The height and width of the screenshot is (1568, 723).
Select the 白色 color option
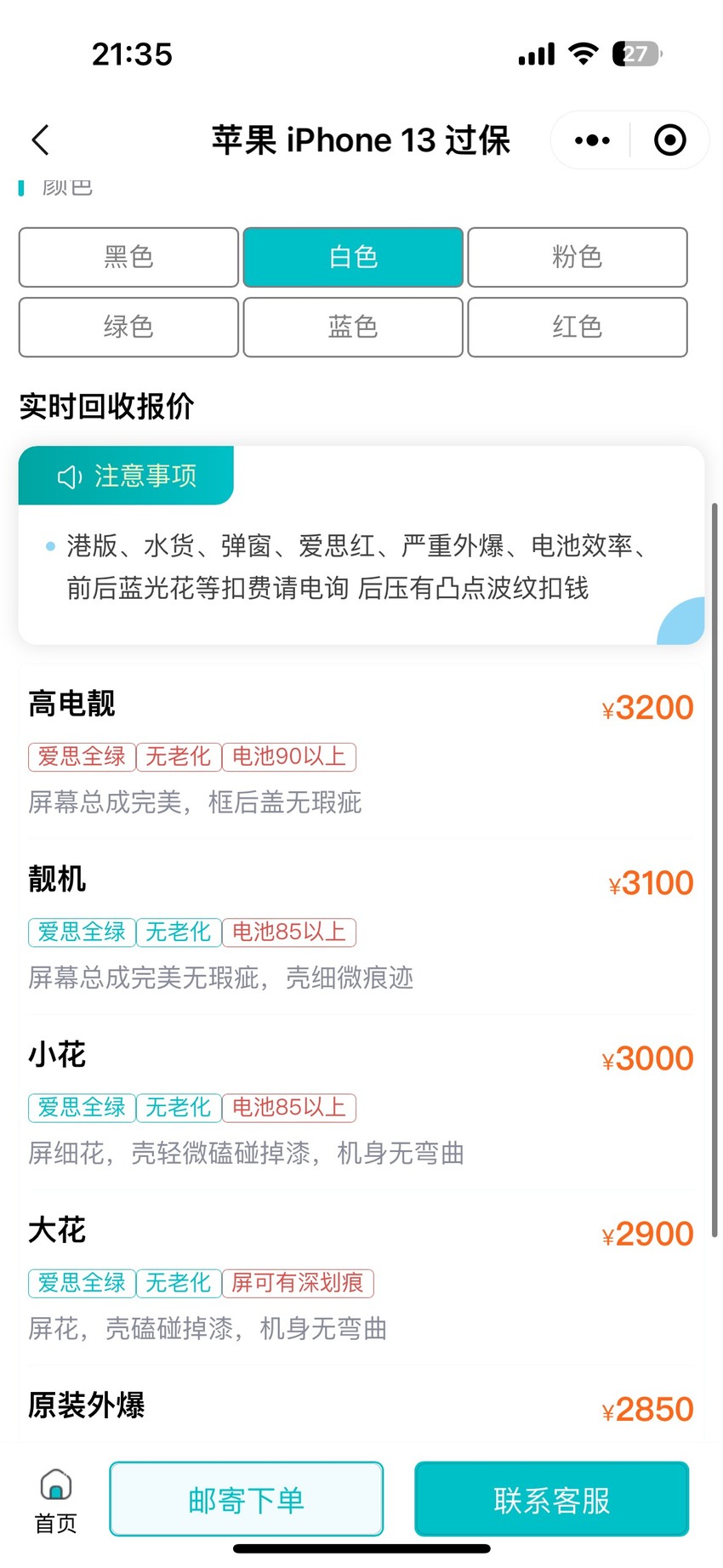pos(353,257)
